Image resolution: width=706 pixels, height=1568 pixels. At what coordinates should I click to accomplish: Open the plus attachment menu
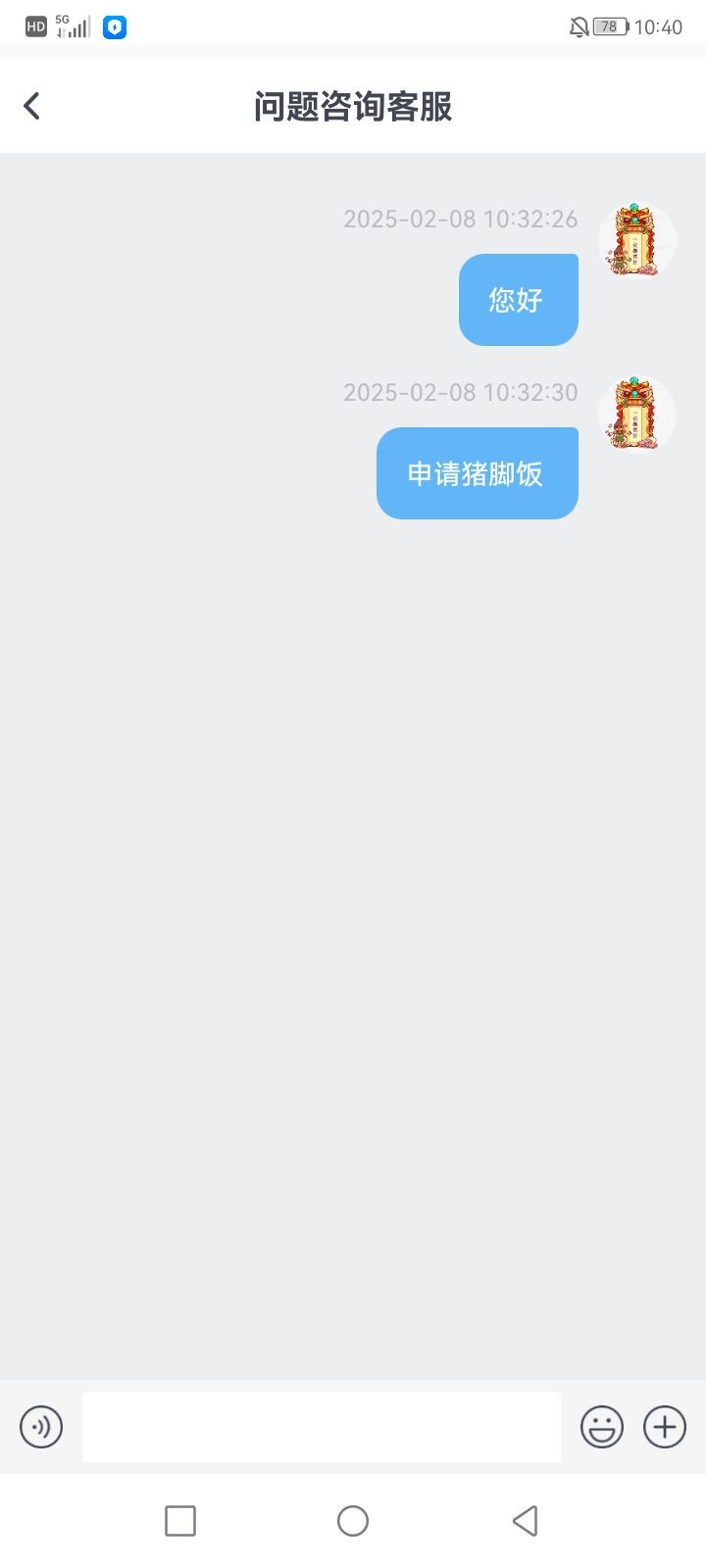tap(665, 1427)
